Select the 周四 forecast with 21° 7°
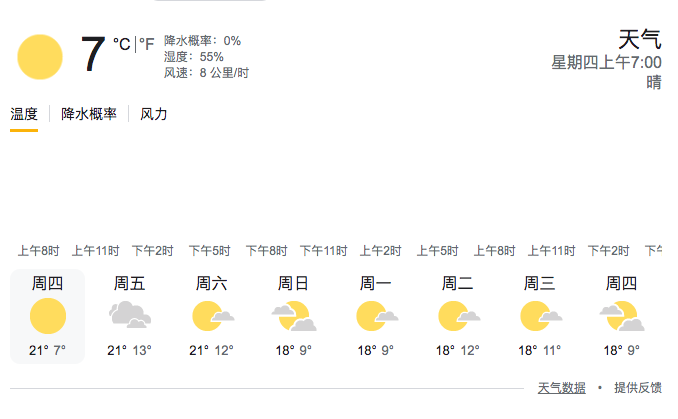This screenshot has width=678, height=419. 47,316
